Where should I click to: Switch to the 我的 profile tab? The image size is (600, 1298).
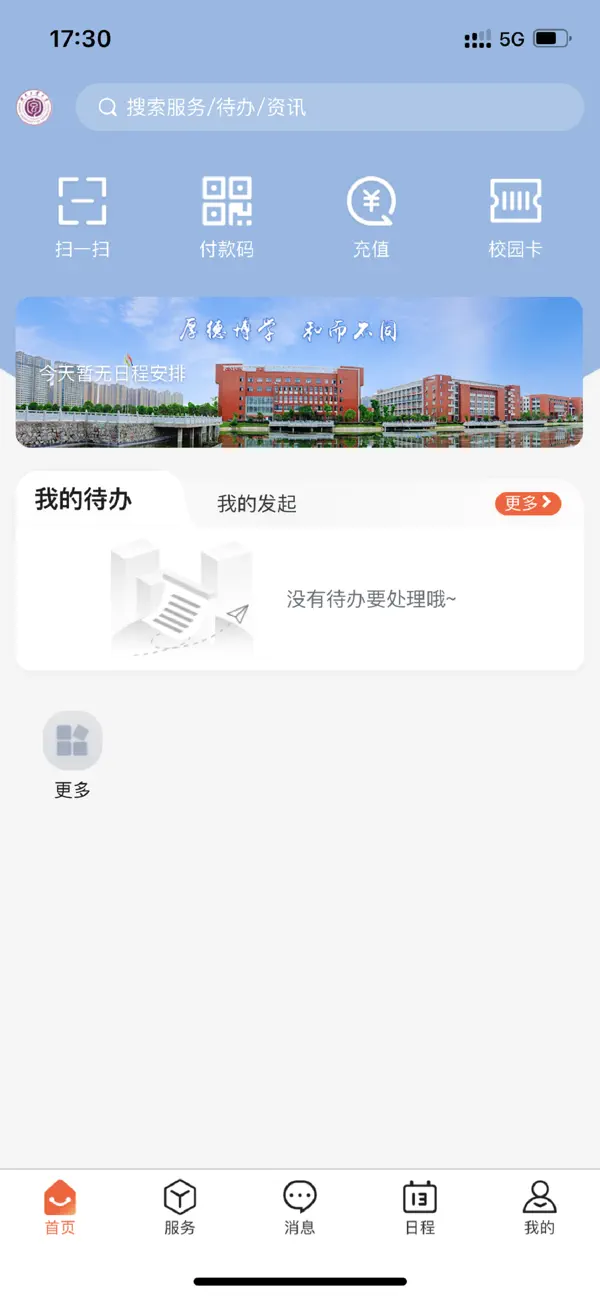pos(539,1207)
